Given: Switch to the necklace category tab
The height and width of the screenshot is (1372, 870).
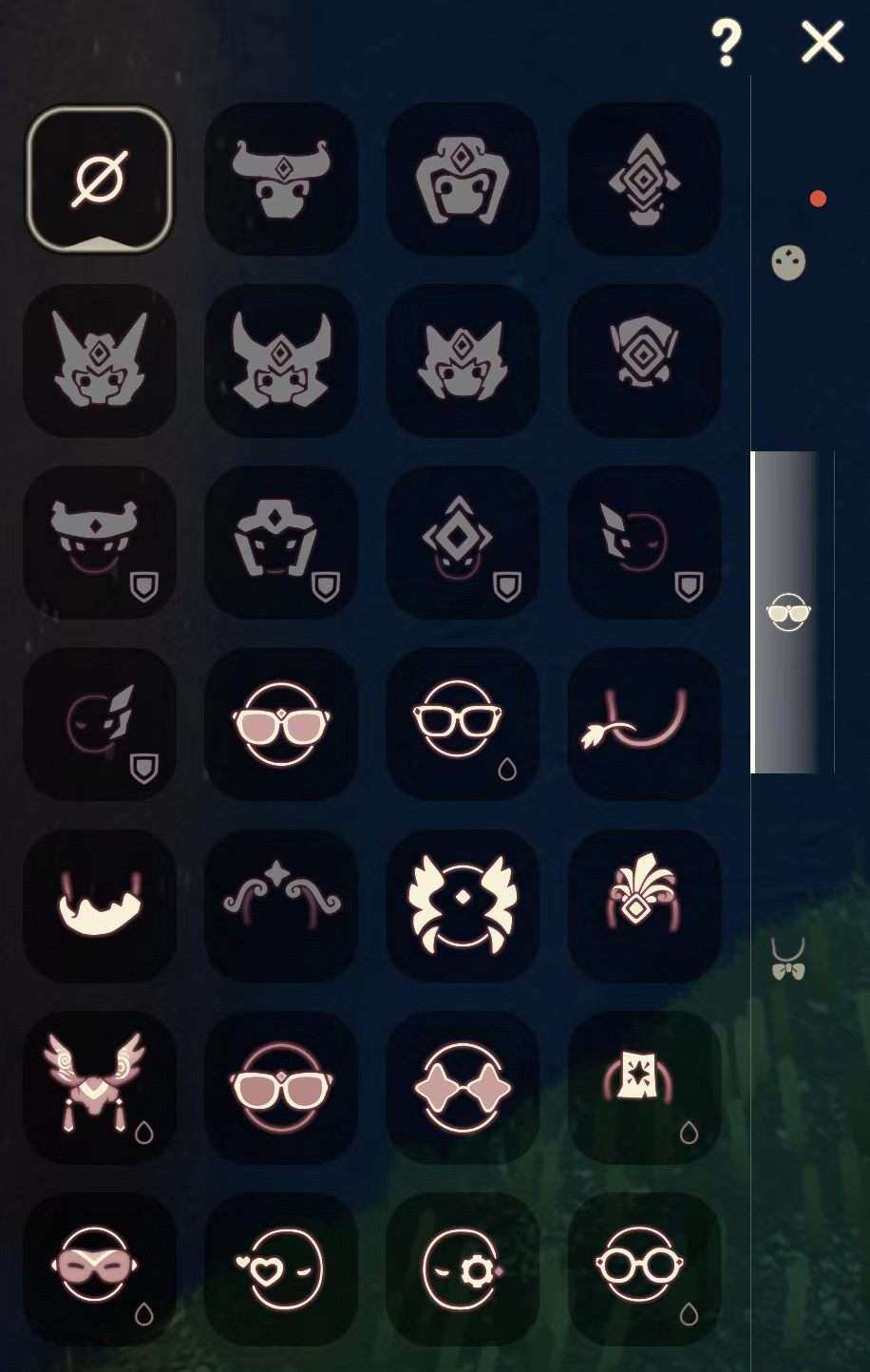Looking at the screenshot, I should point(787,960).
